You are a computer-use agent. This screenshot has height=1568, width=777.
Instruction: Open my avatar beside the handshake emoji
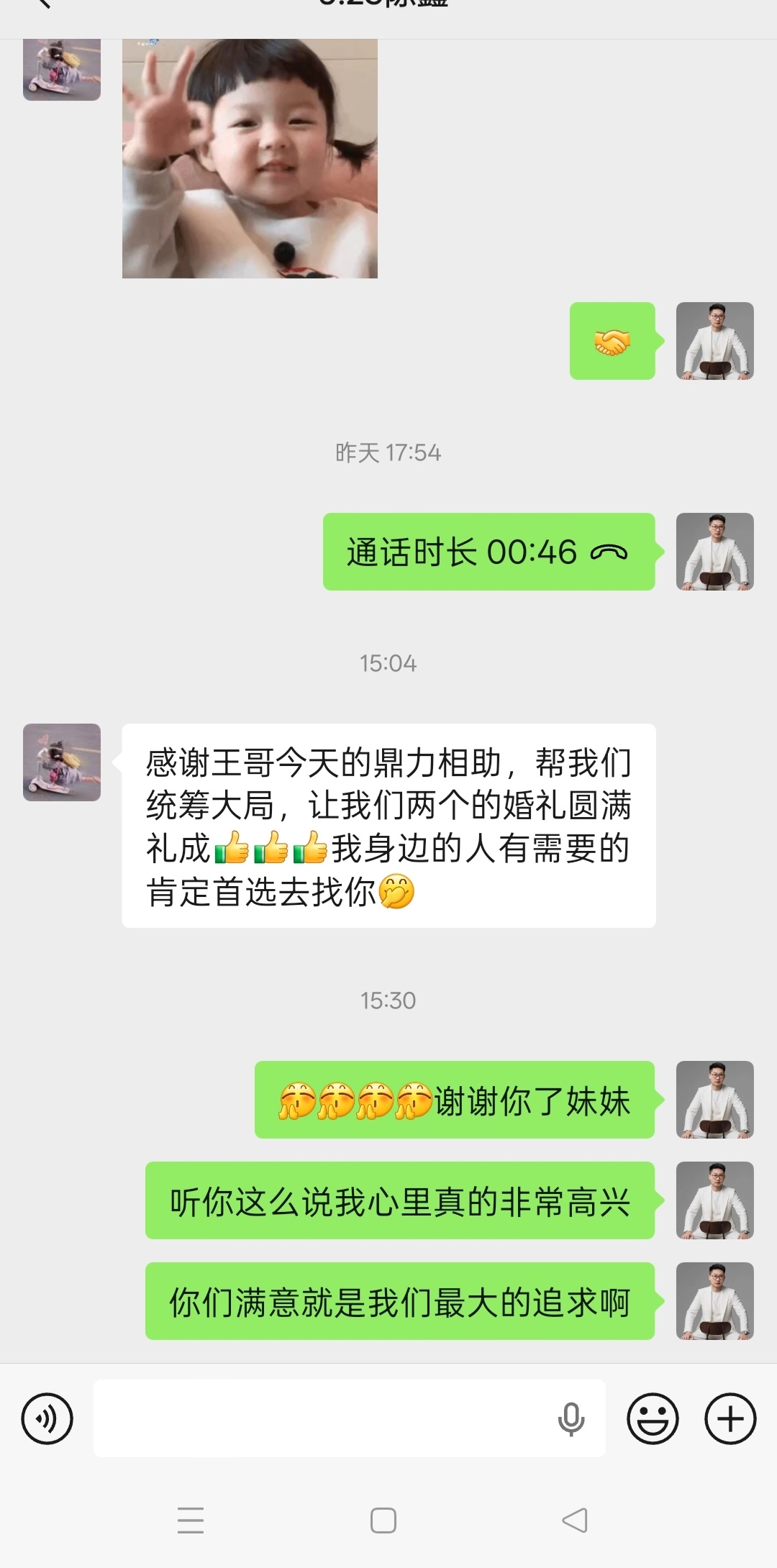click(714, 341)
